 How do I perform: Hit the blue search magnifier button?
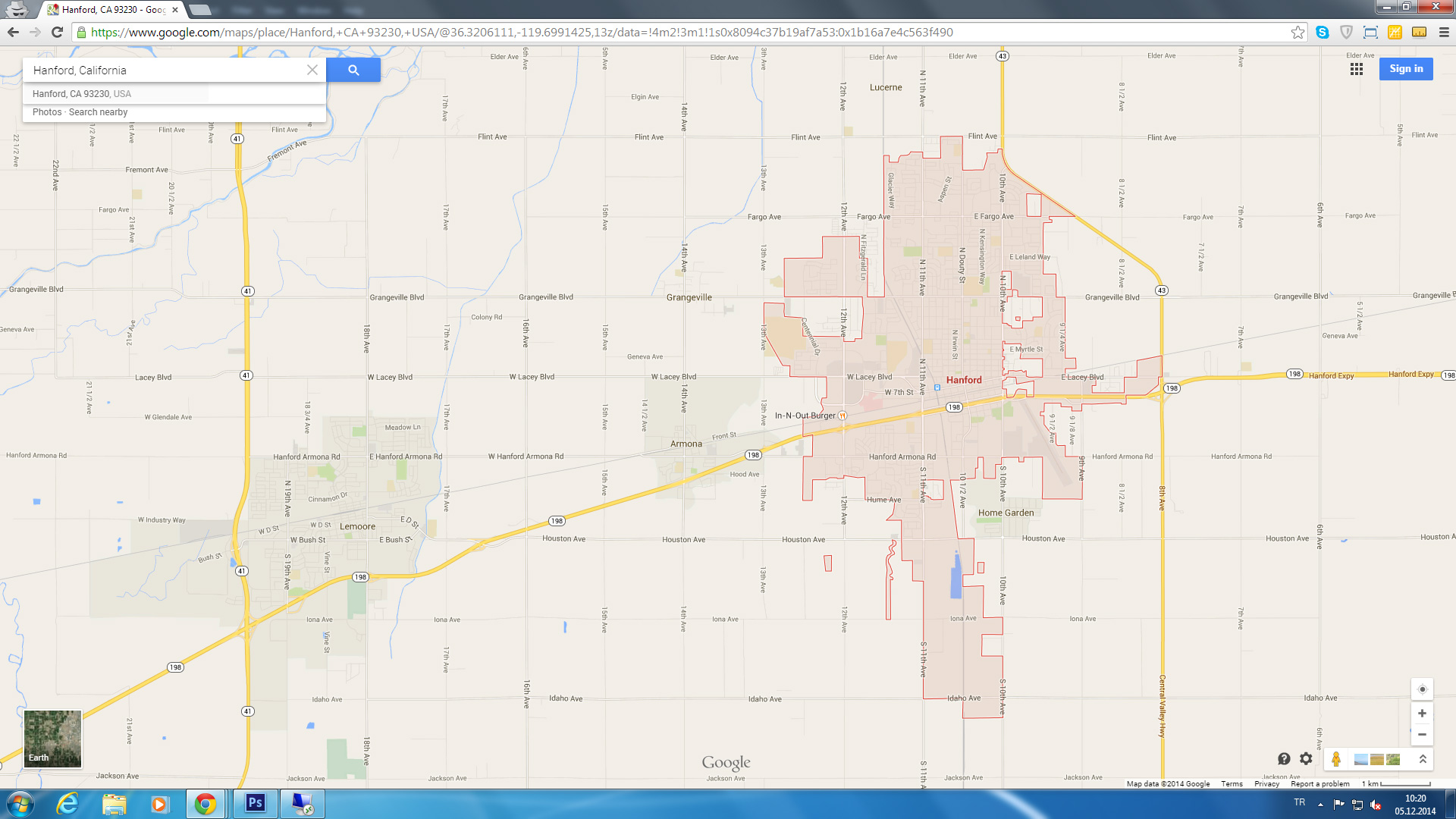click(353, 70)
